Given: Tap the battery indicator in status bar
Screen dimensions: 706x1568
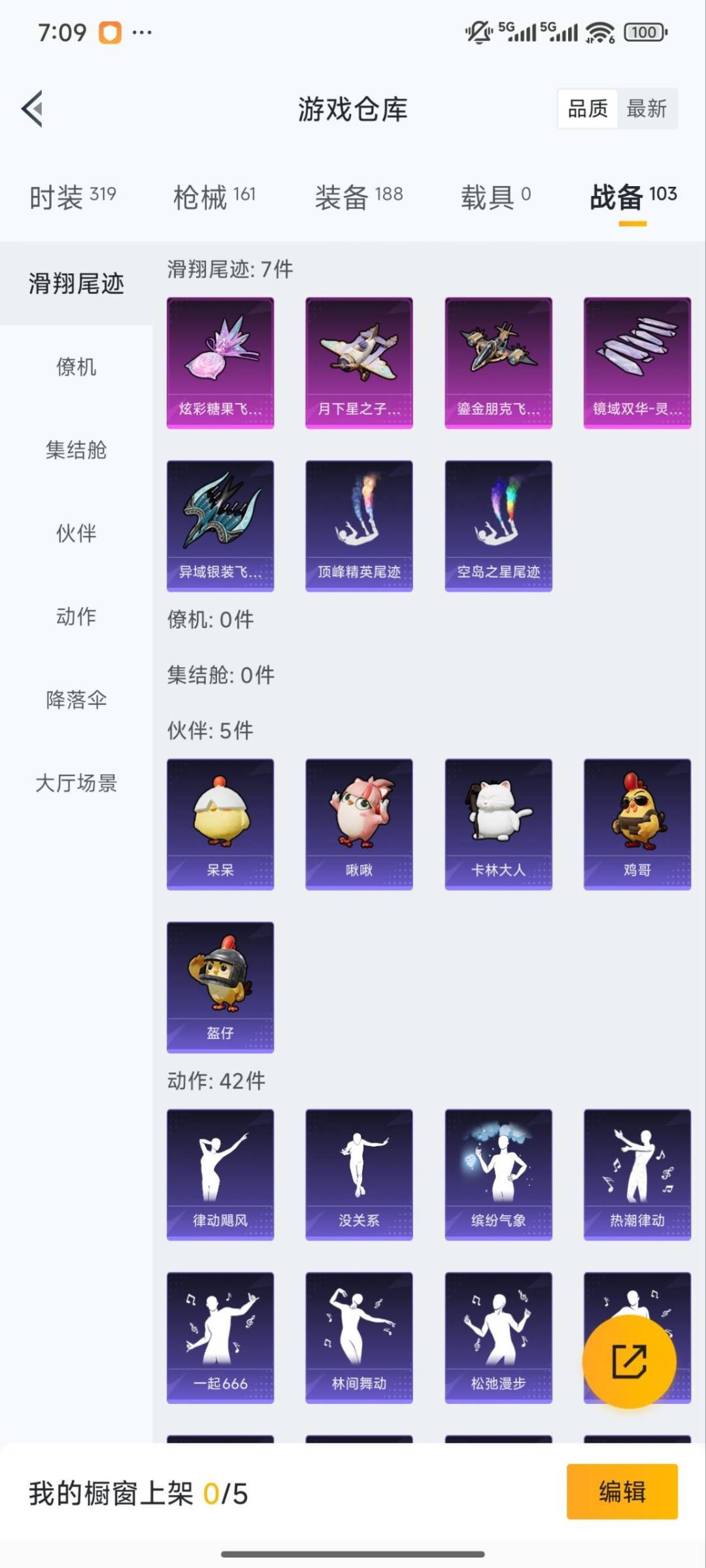Looking at the screenshot, I should click(x=644, y=32).
